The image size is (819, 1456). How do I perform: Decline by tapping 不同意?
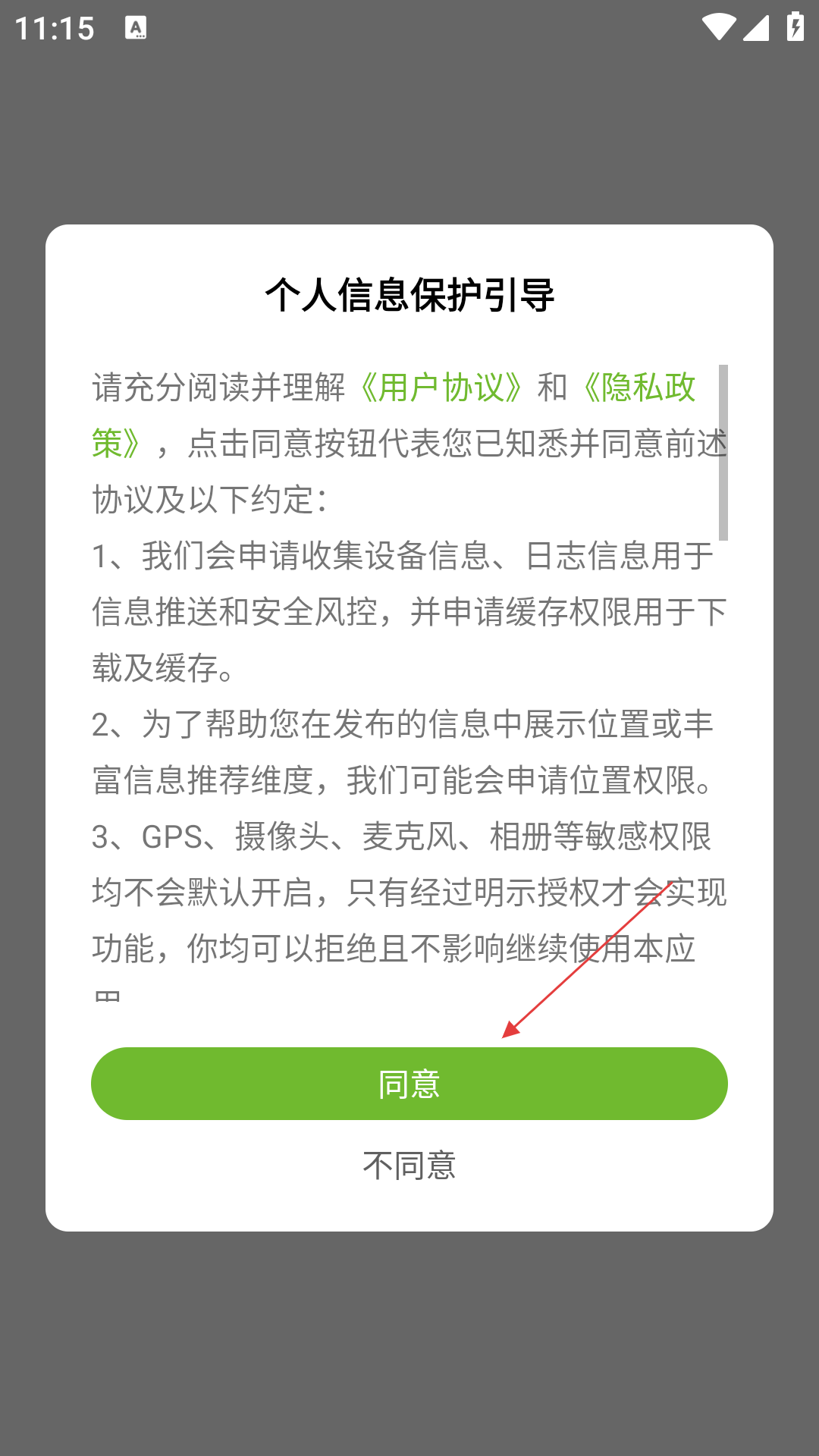click(409, 1166)
